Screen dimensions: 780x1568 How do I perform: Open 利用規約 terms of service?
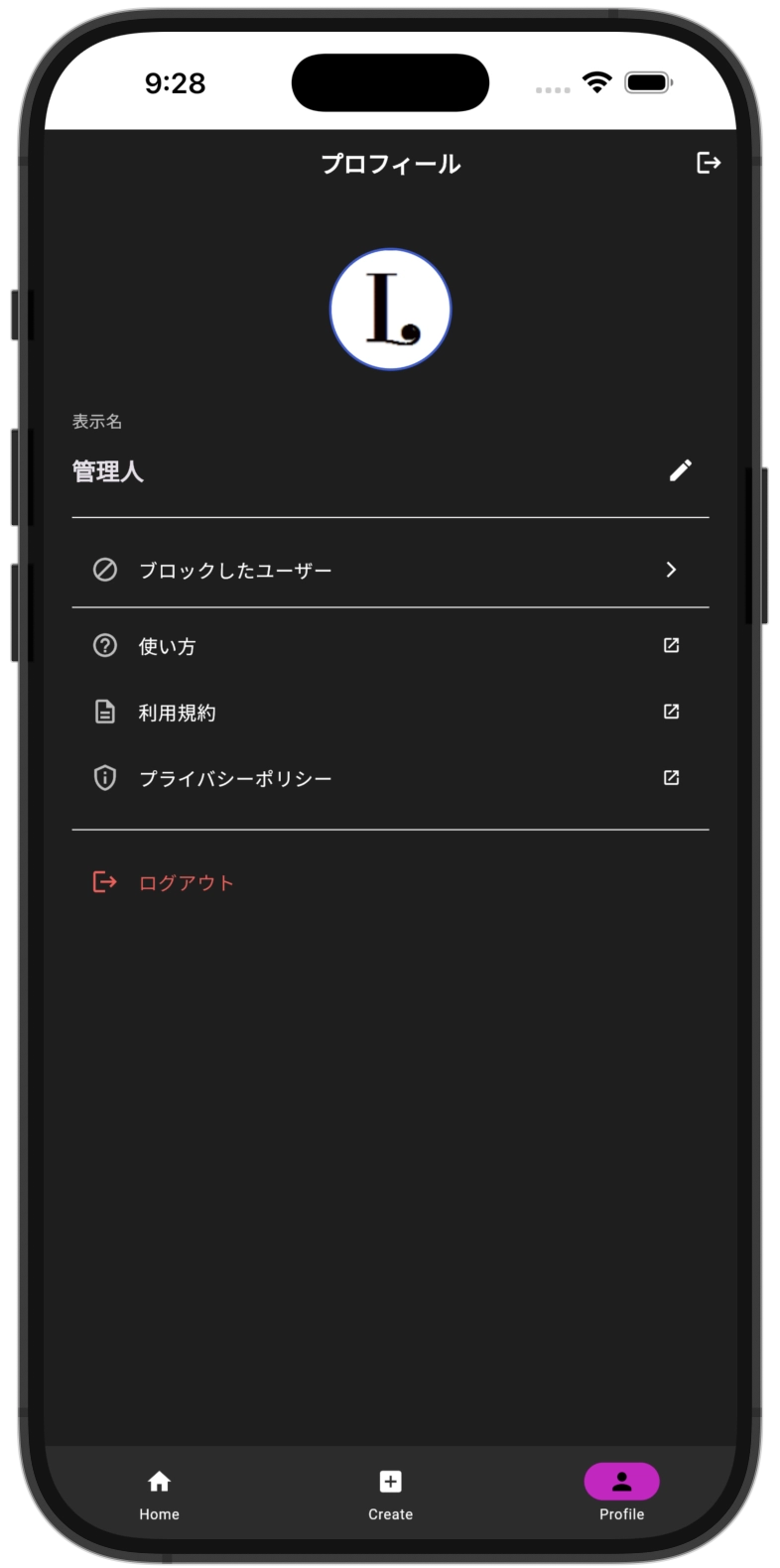tap(390, 713)
